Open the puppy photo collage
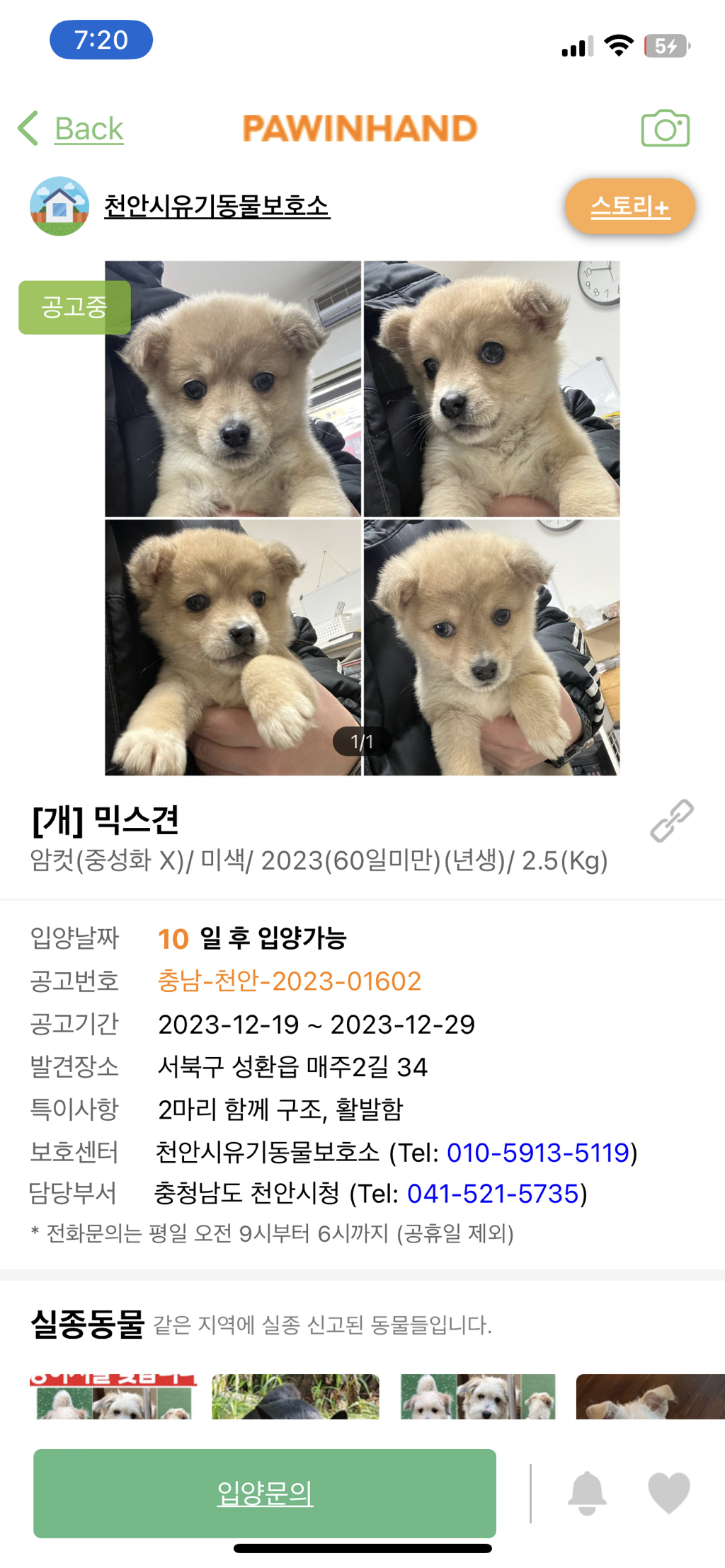Image resolution: width=725 pixels, height=1568 pixels. pos(362,518)
